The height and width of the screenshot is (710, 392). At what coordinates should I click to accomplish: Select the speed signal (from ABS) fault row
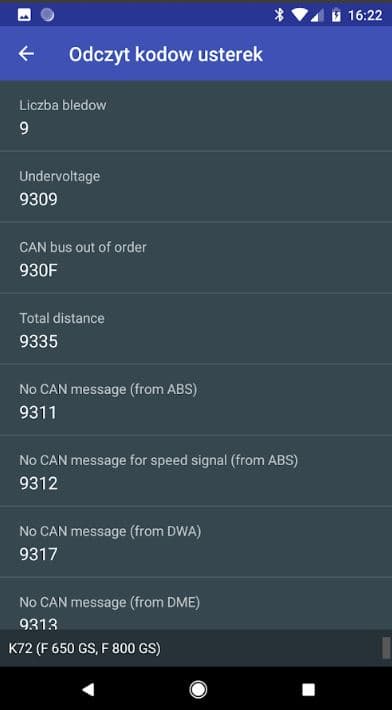pos(196,471)
